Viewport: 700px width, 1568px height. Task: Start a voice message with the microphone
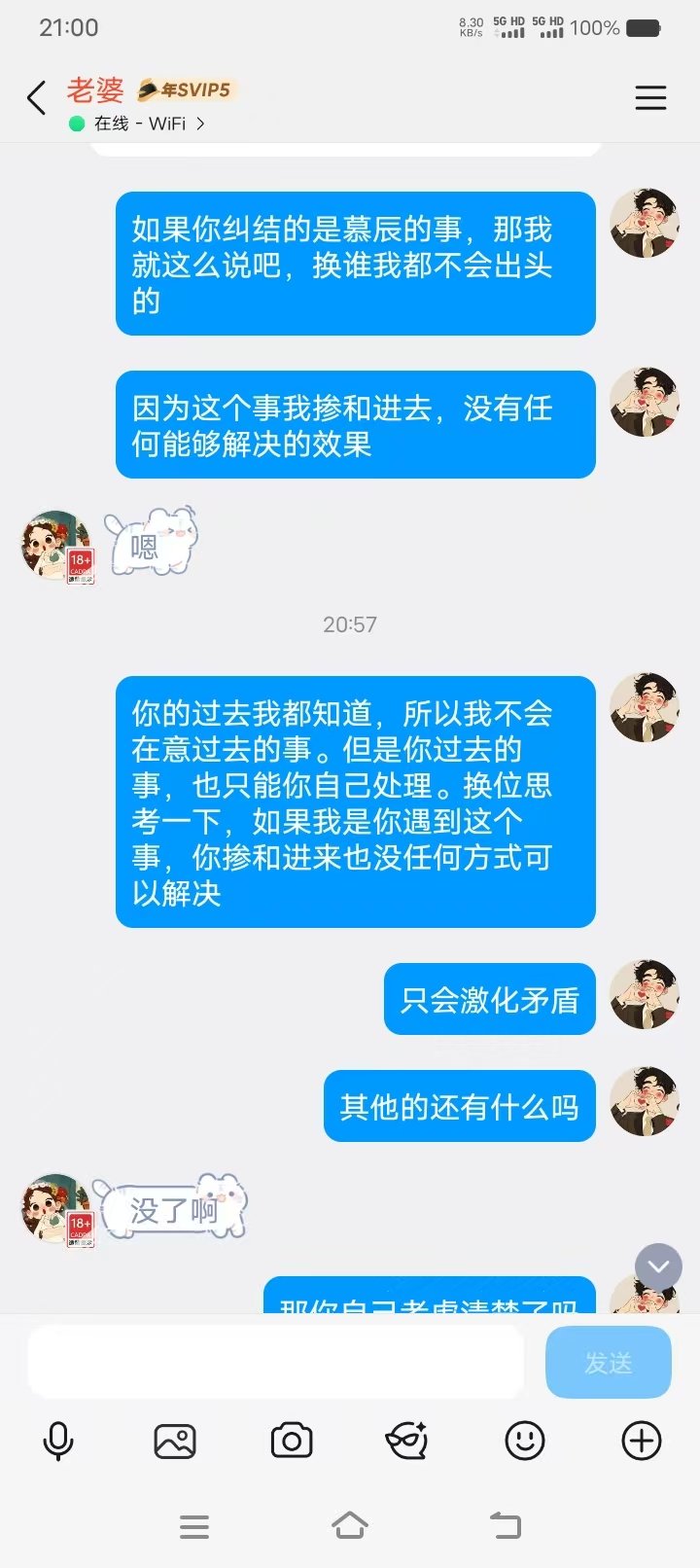click(58, 1441)
